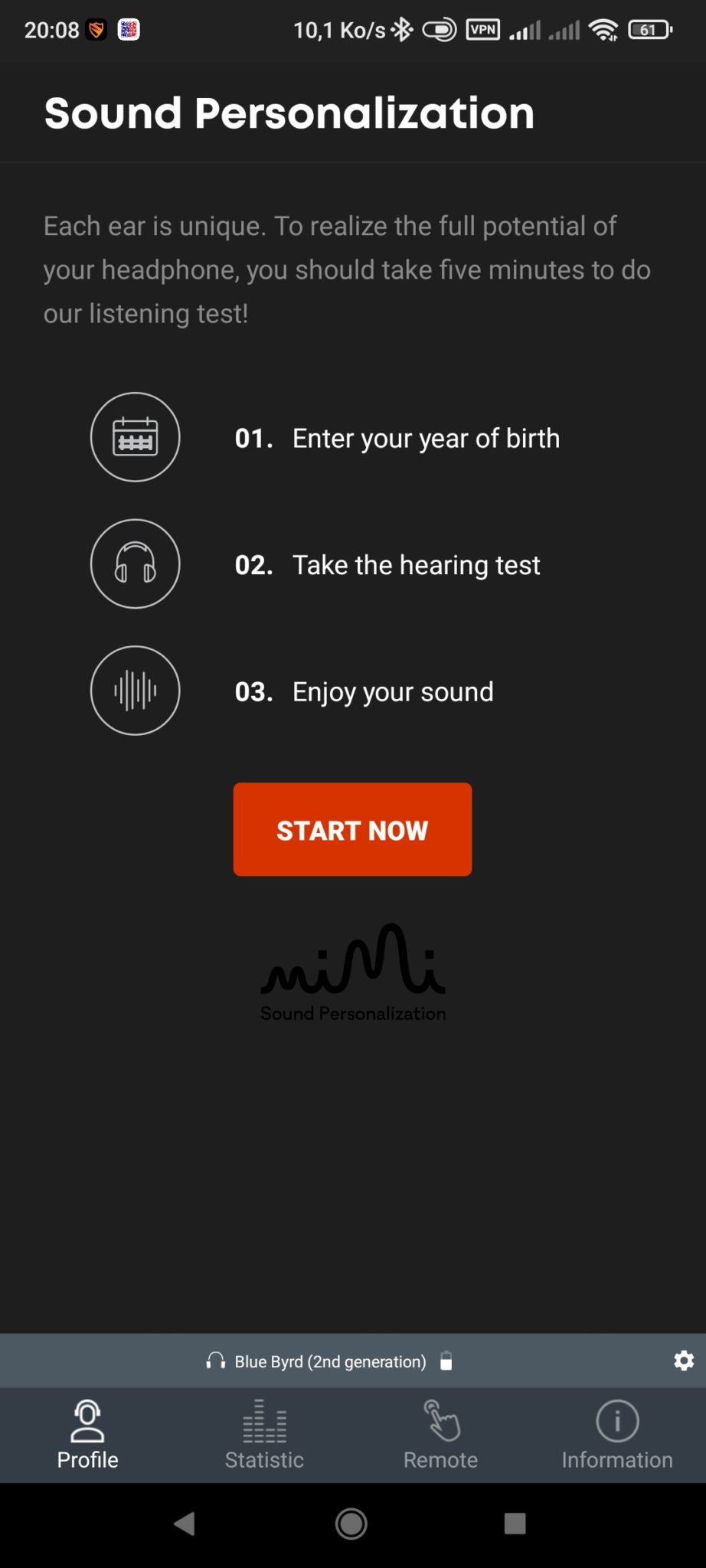This screenshot has width=706, height=1568.
Task: Tap the system home button
Action: 351,1524
